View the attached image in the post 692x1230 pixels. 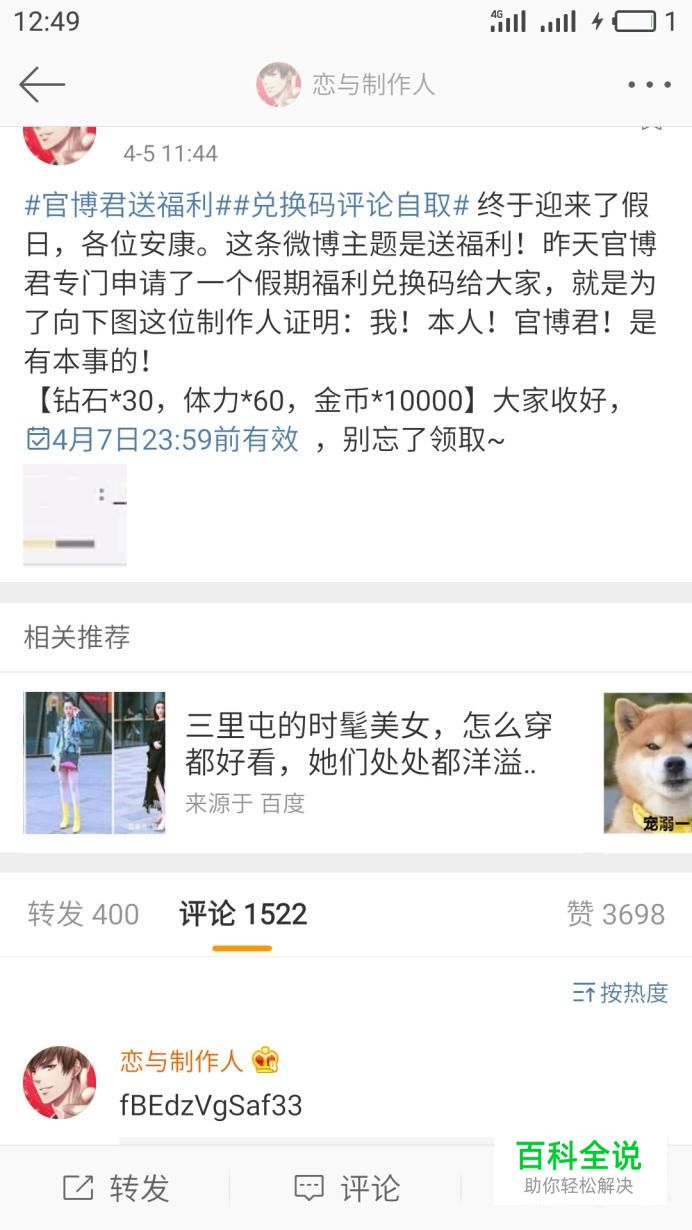(75, 515)
